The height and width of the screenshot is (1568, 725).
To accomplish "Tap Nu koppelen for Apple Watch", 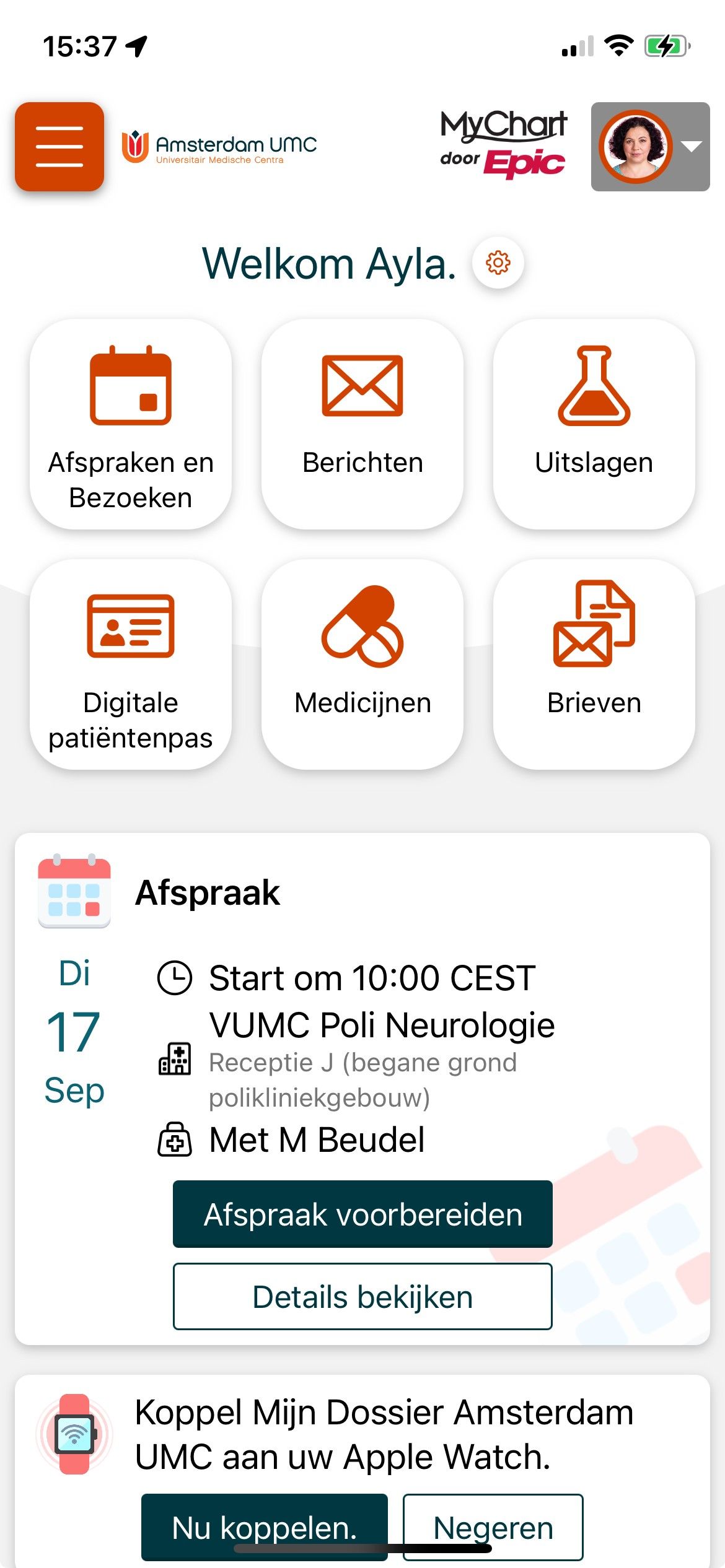I will point(265,1527).
